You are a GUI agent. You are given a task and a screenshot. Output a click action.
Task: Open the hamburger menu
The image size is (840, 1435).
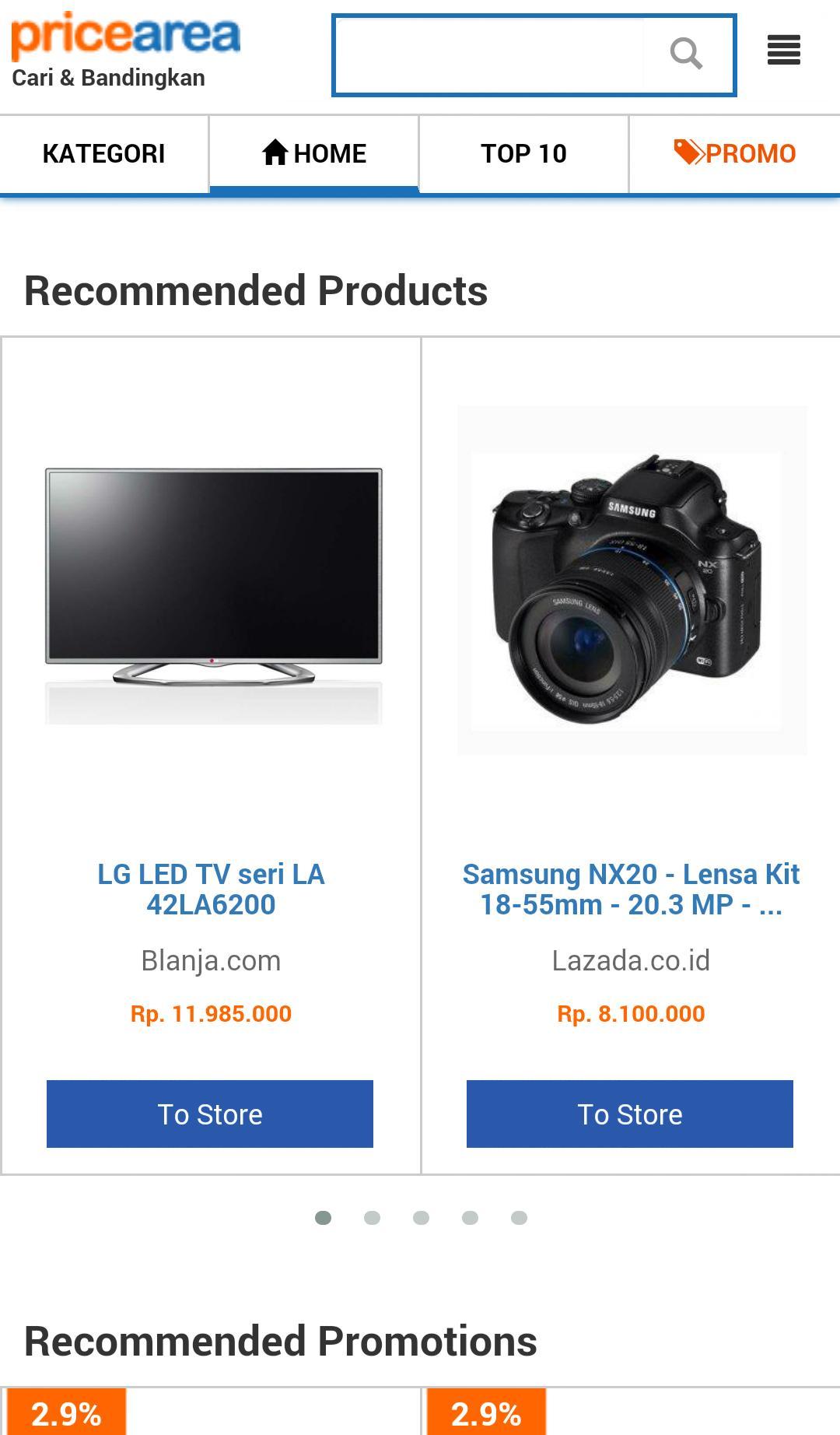click(783, 51)
